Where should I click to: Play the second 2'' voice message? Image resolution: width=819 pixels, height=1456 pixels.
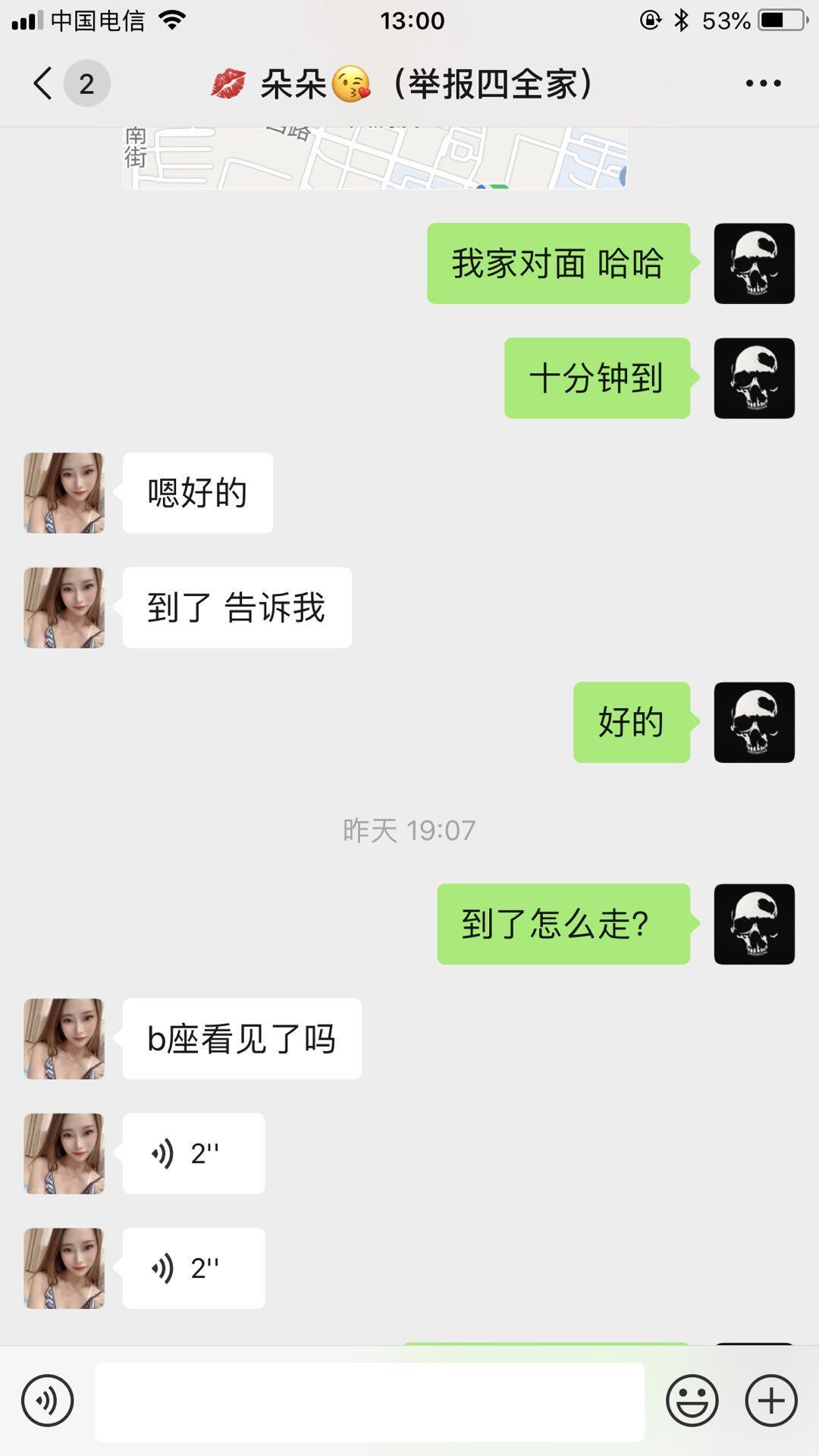193,1268
